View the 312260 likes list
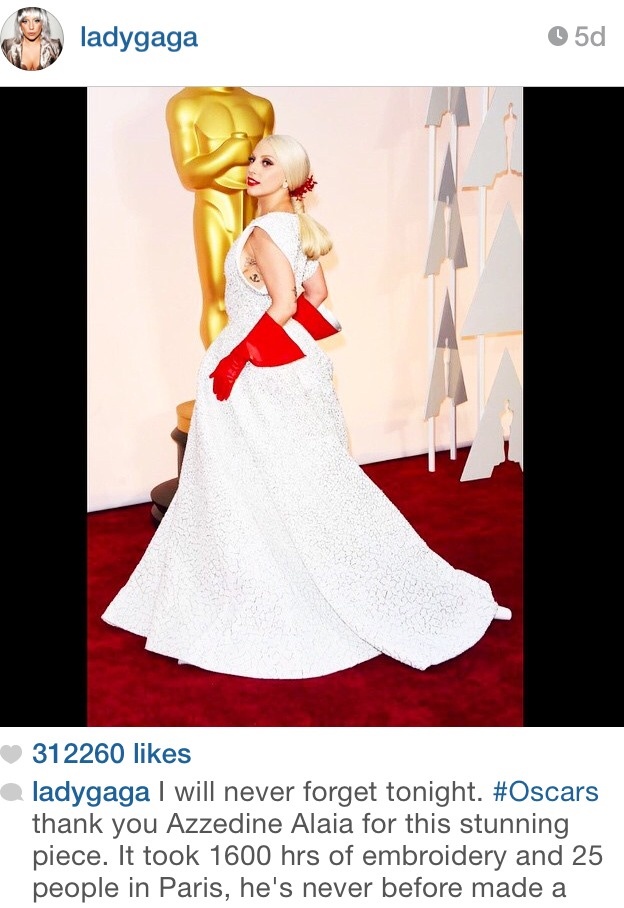Image resolution: width=624 pixels, height=908 pixels. (x=111, y=753)
